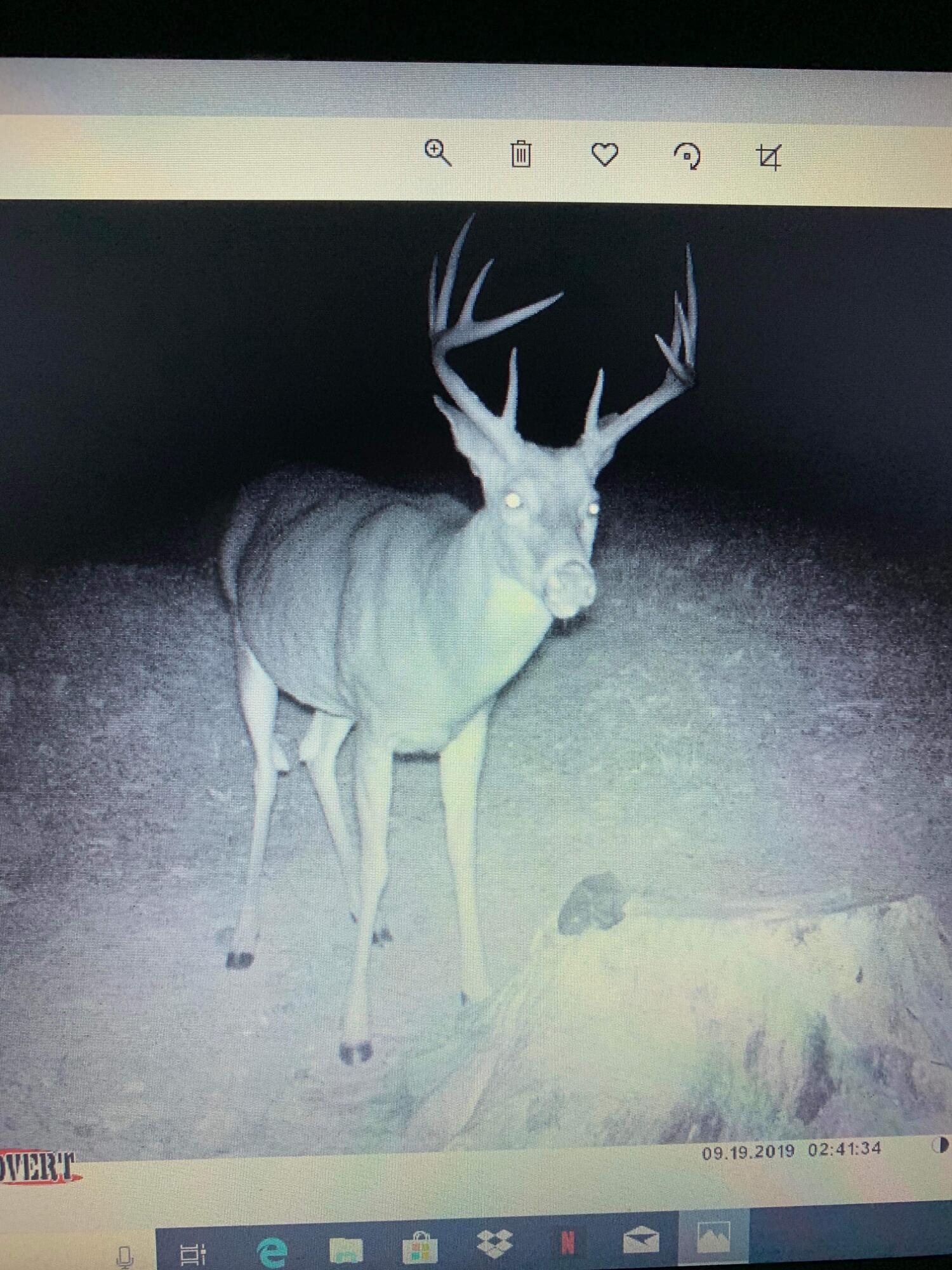This screenshot has height=1270, width=952.
Task: Open Dropbox from the taskbar
Action: tap(494, 1245)
